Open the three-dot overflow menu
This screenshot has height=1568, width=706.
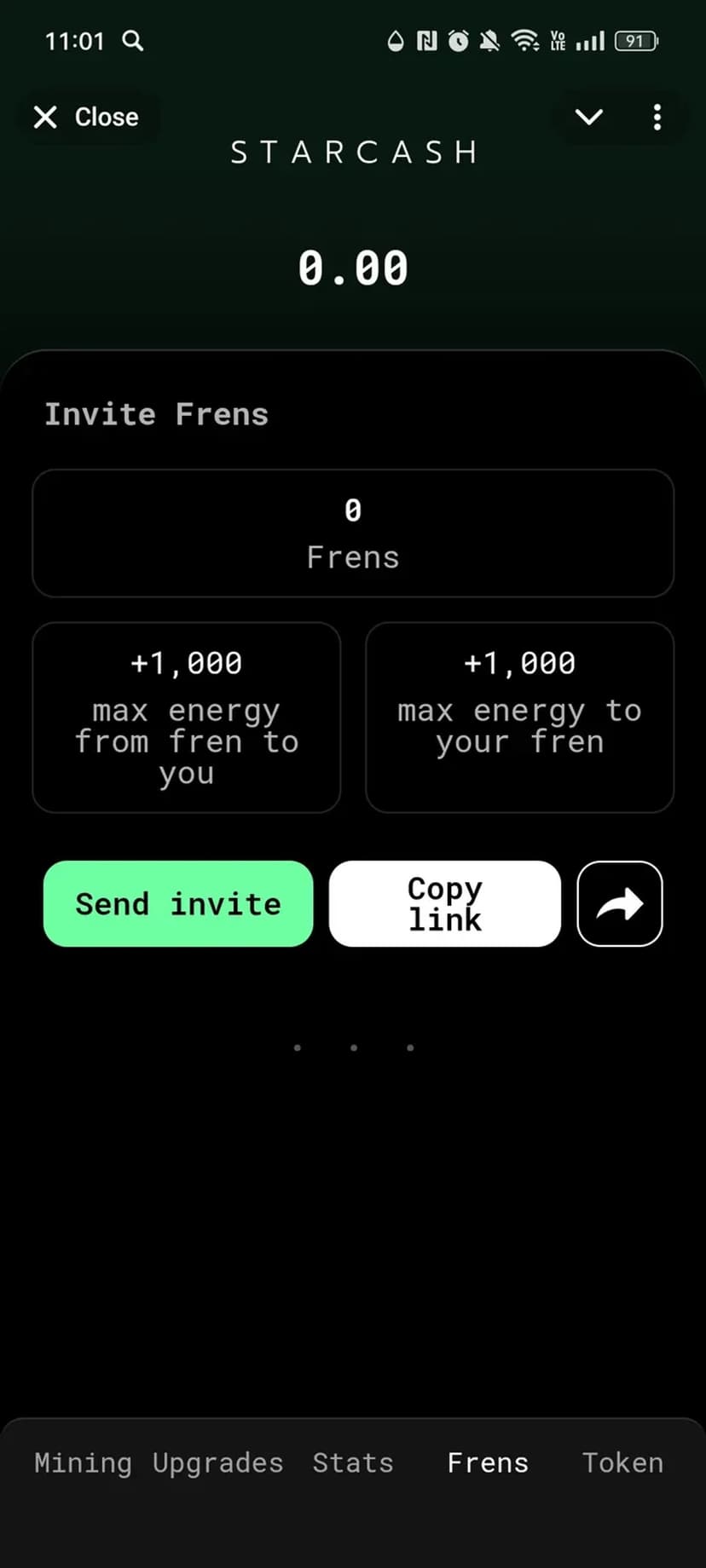click(x=657, y=117)
